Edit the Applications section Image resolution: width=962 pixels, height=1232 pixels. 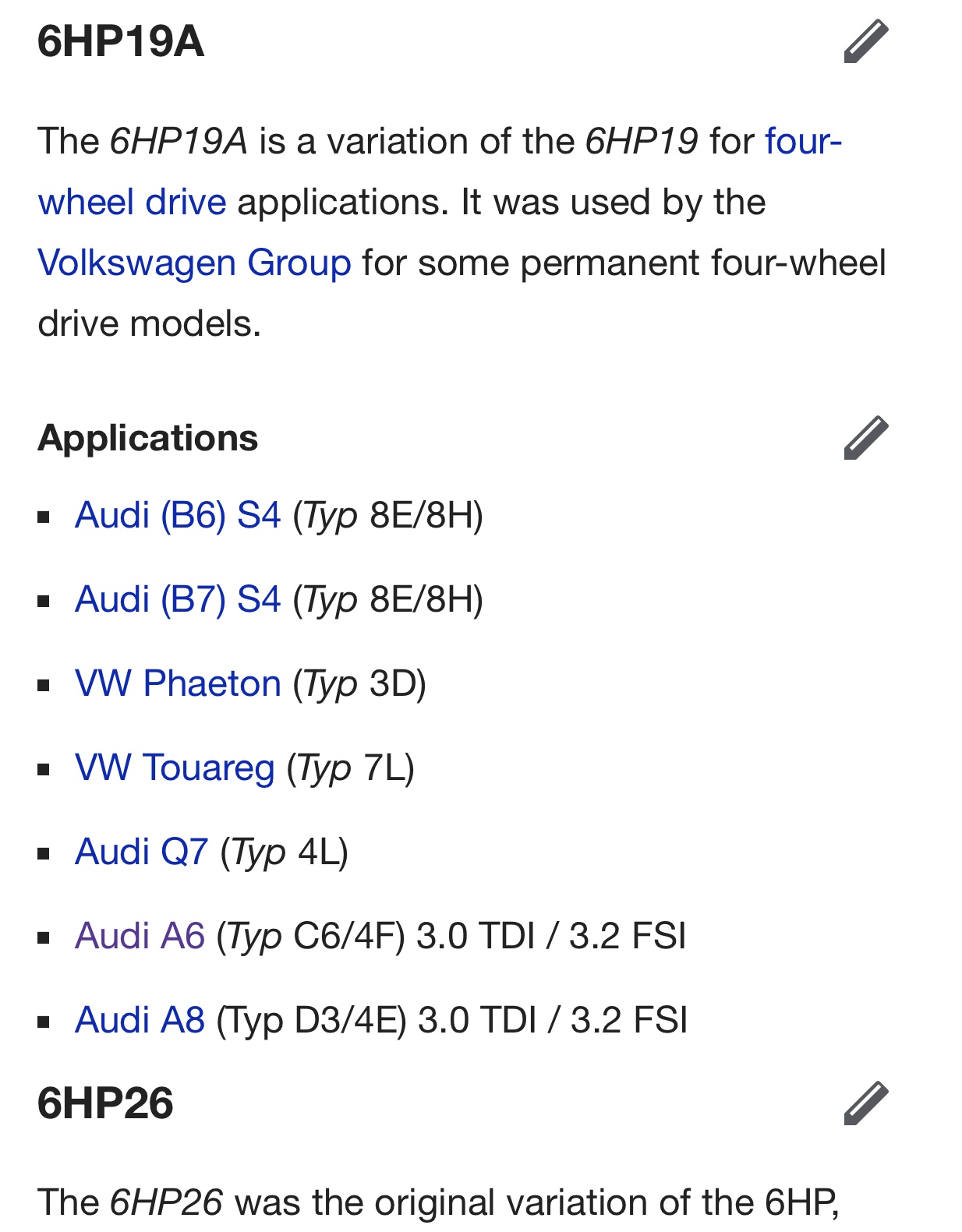pos(865,437)
